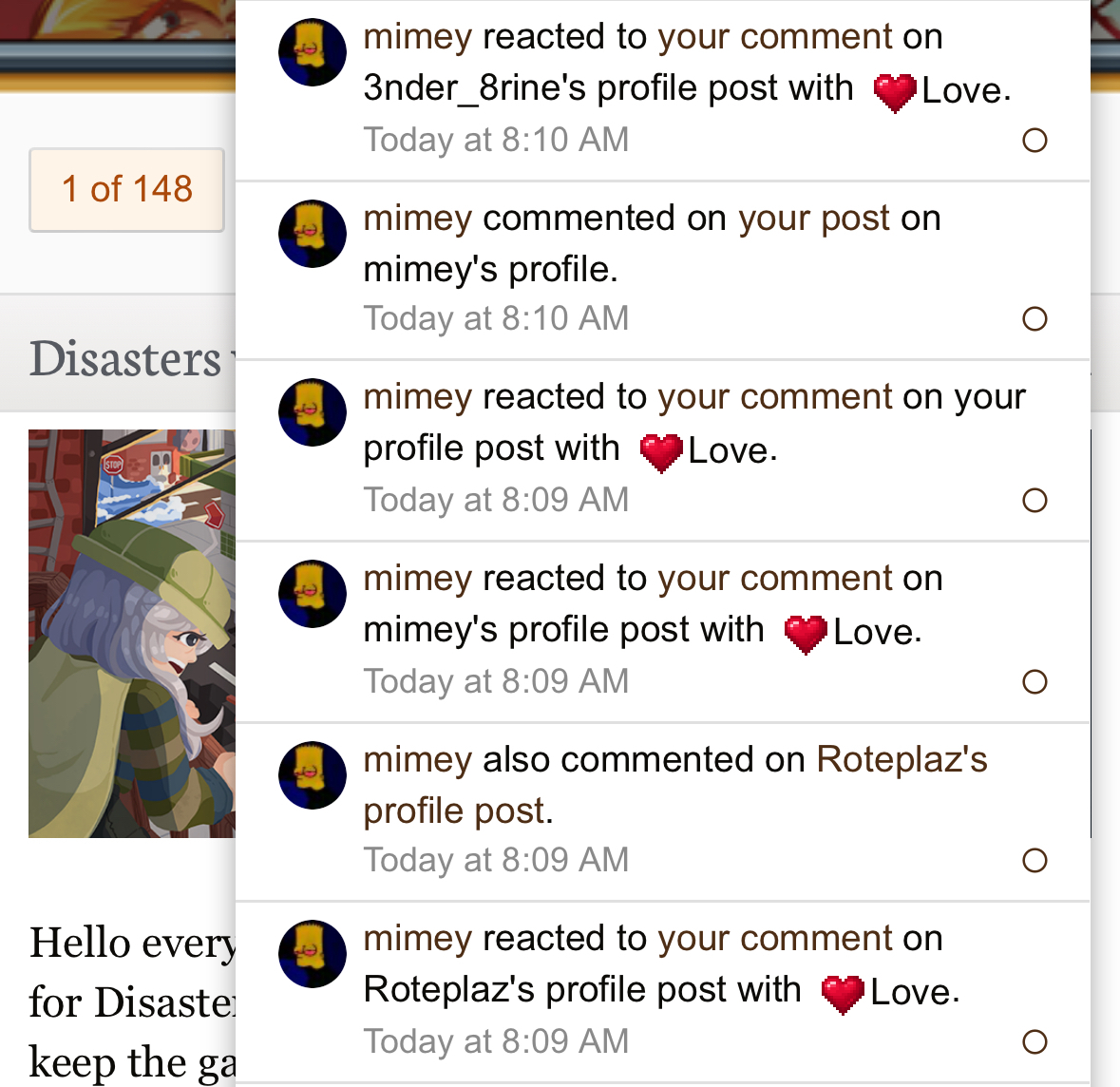Tap mimey's avatar in the 'also commented' alert

312,774
